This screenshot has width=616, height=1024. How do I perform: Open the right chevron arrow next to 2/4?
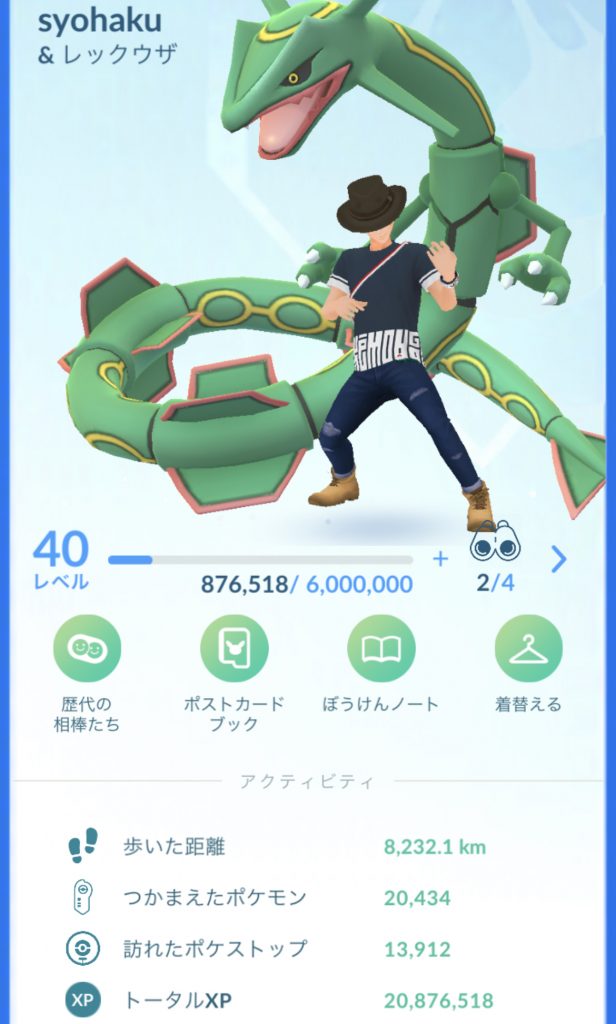click(x=559, y=559)
